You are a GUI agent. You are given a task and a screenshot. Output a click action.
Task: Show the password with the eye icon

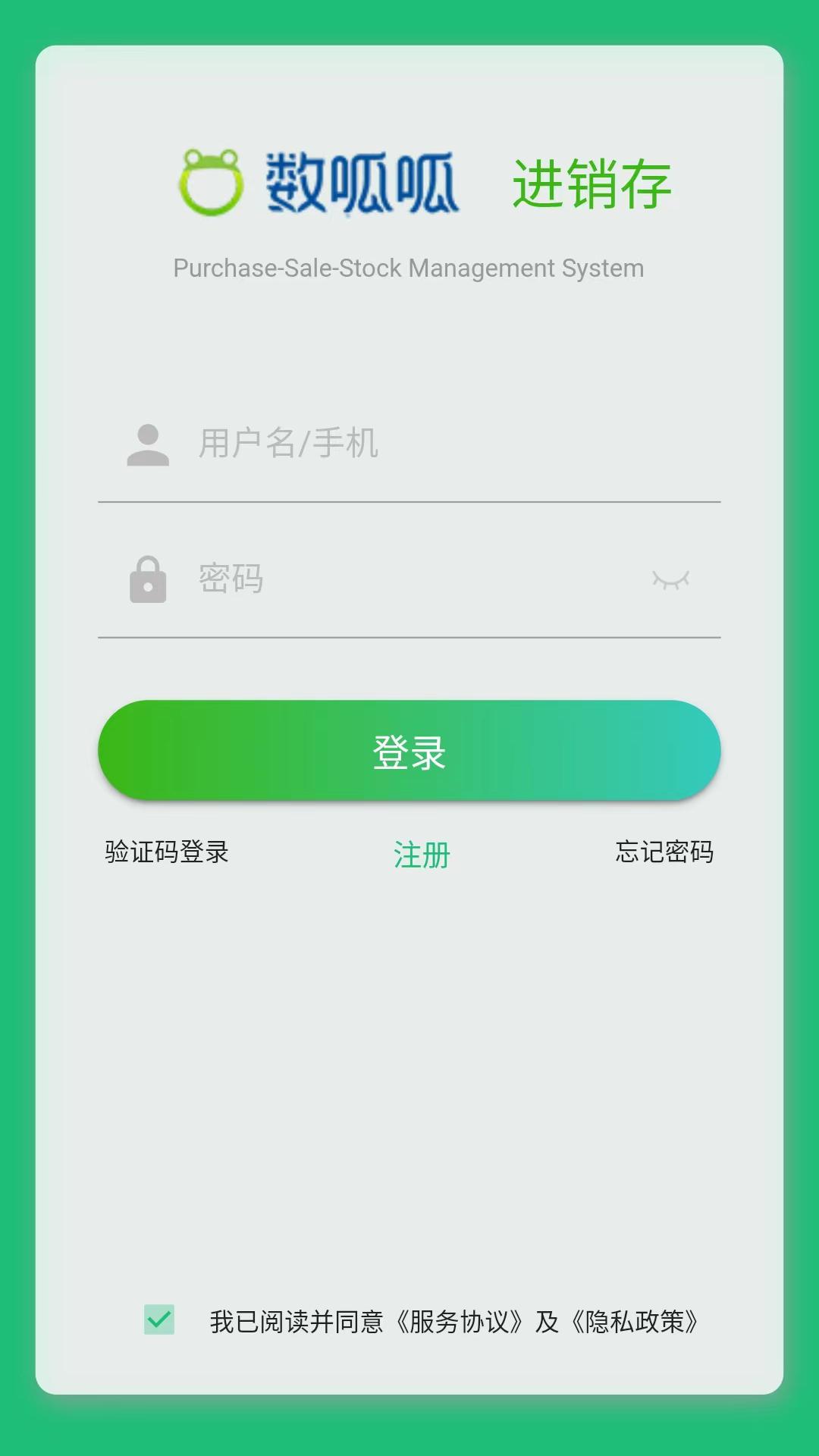tap(670, 580)
